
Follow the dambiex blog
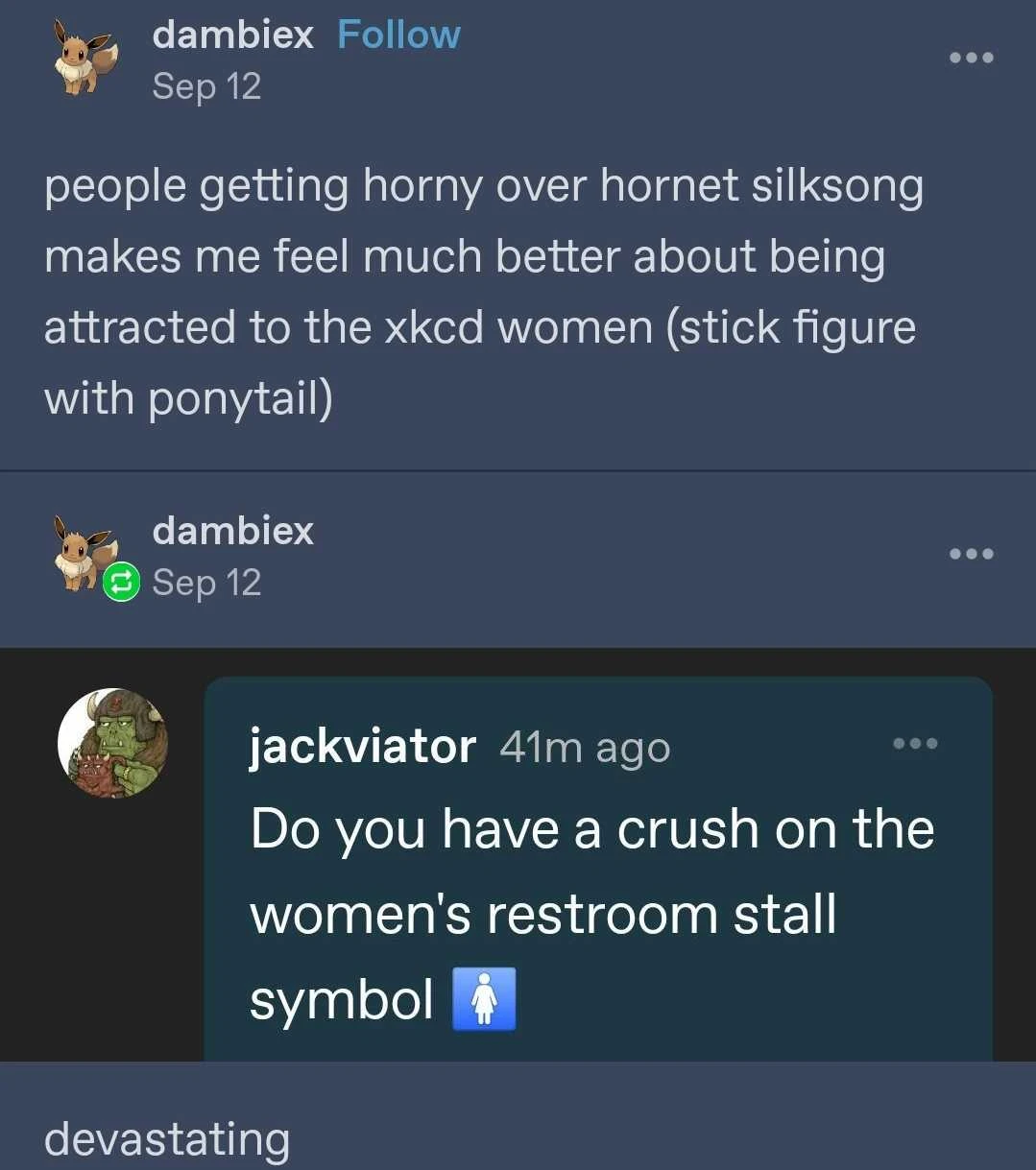[x=398, y=36]
